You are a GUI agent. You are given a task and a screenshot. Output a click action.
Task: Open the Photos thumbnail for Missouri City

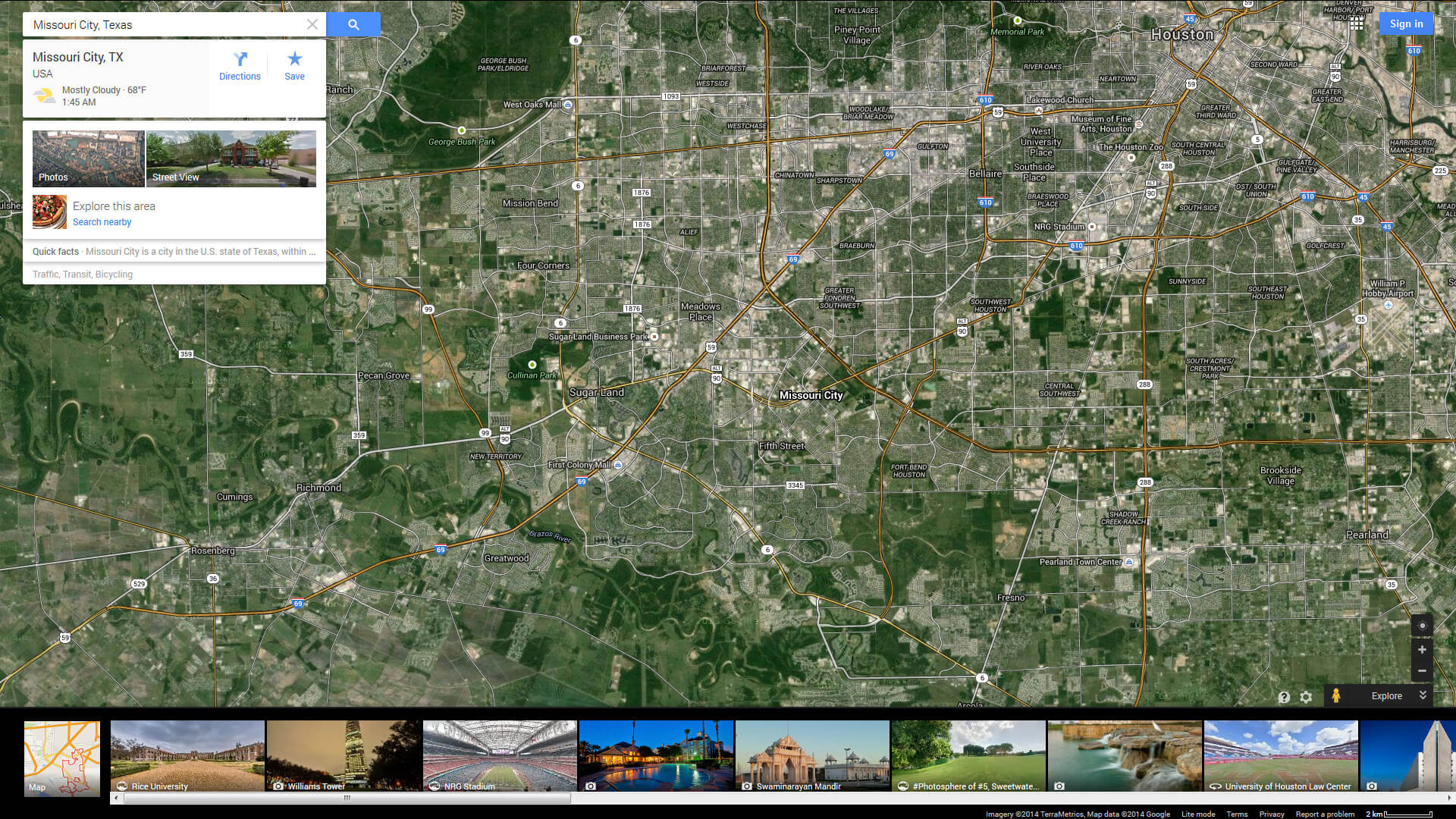coord(88,158)
